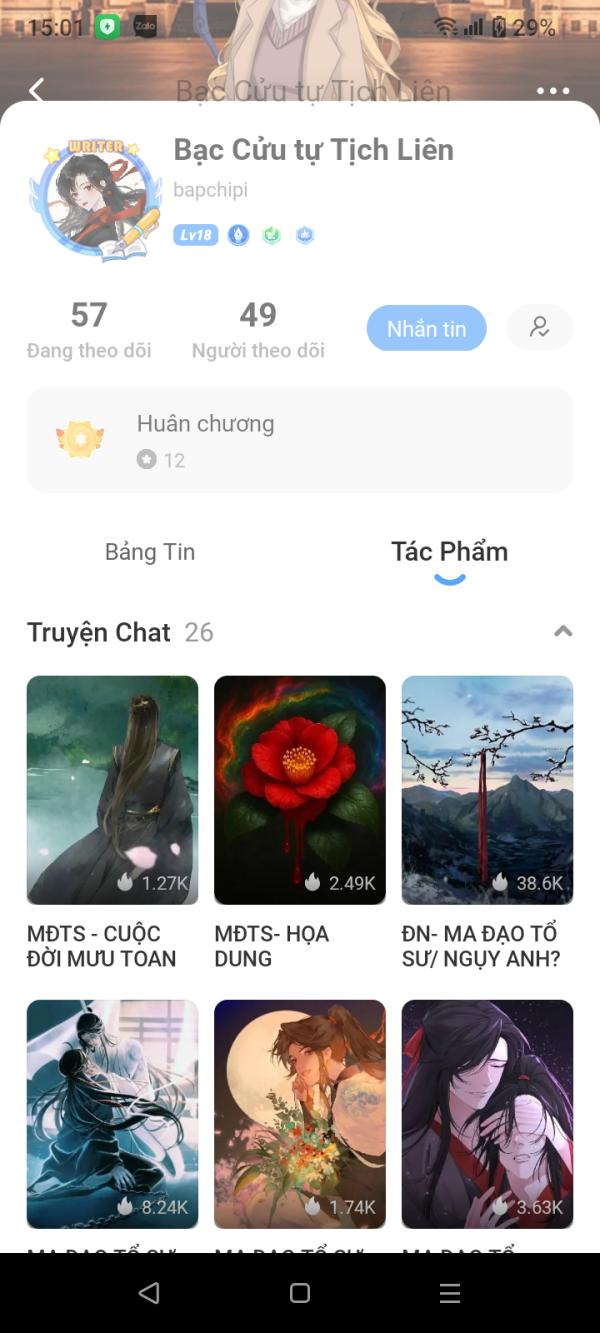Viewport: 600px width, 1333px height.
Task: Open story MĐTS - CUỘC ĐỜI MƯU TOAN
Action: (112, 790)
